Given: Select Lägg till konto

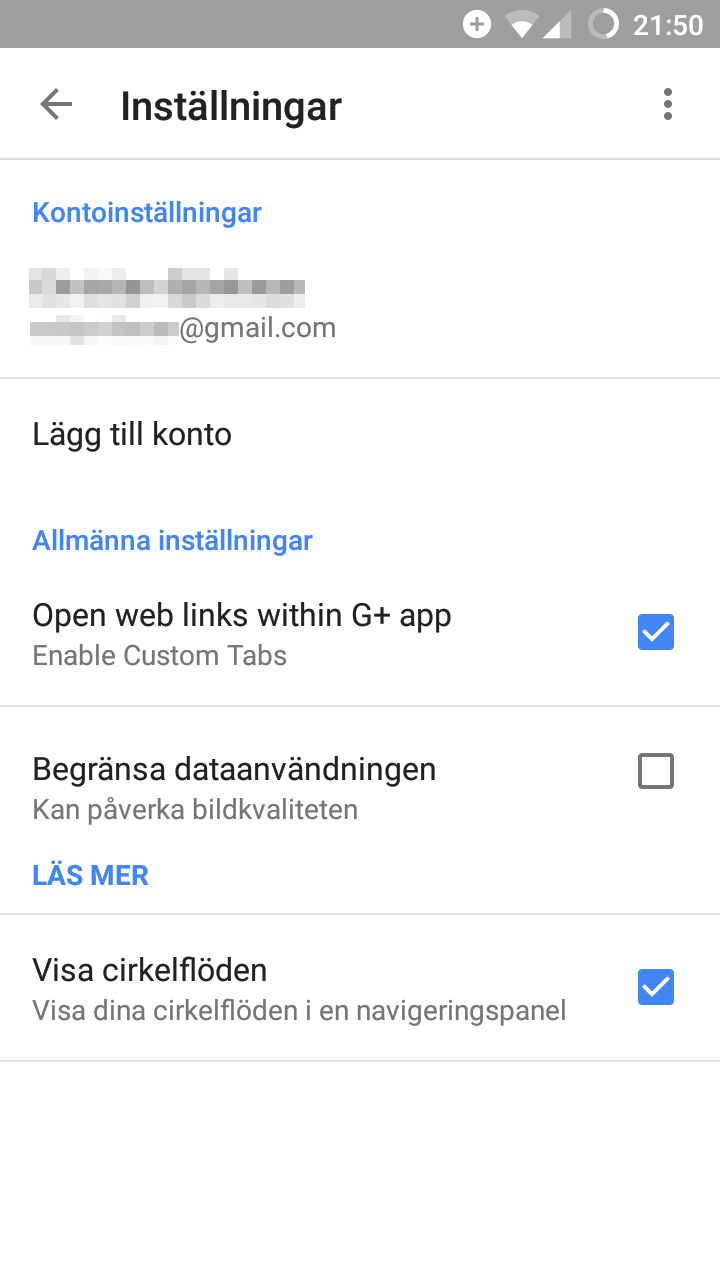Looking at the screenshot, I should point(133,435).
